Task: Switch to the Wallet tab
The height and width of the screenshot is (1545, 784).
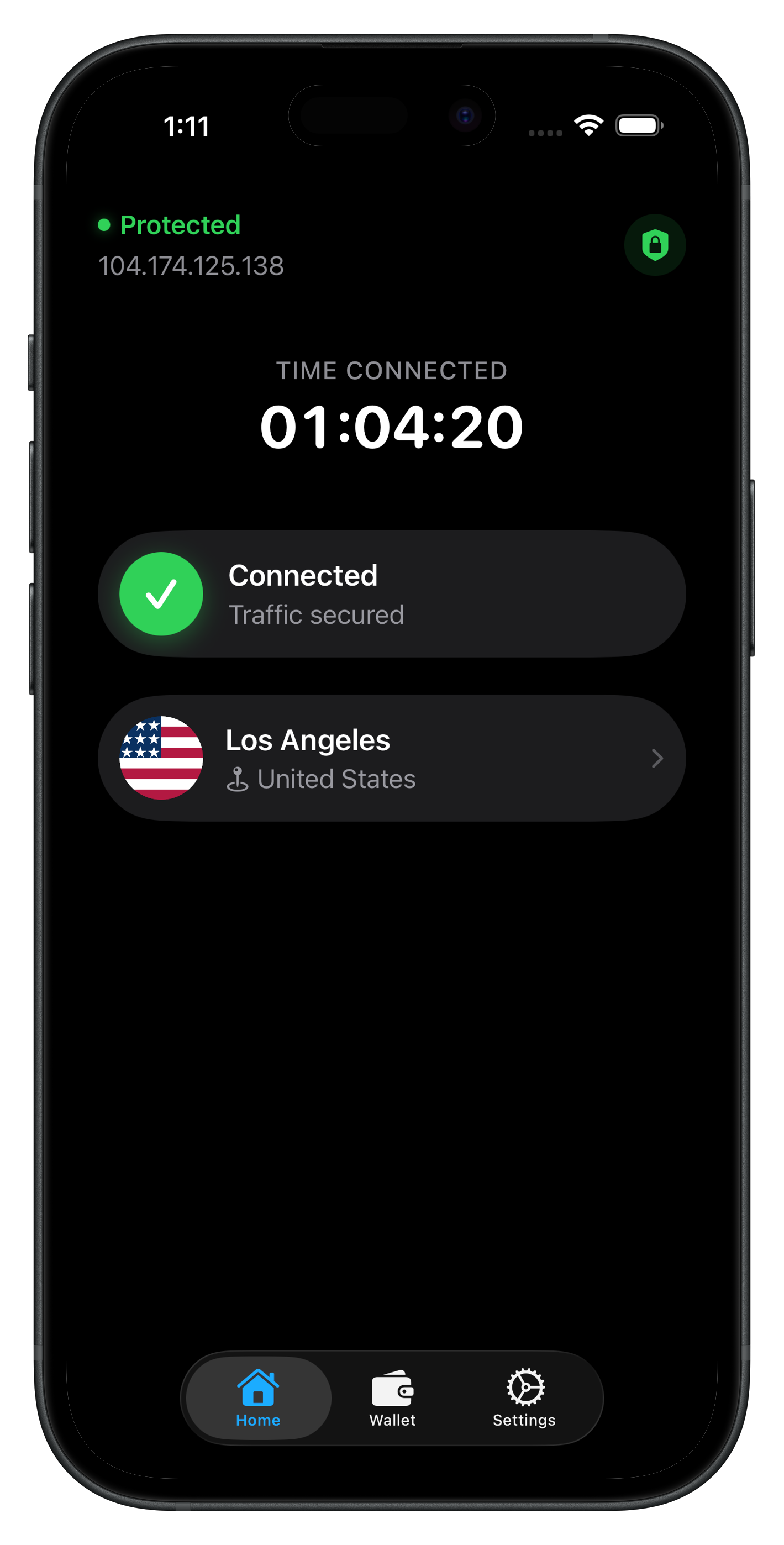Action: [x=392, y=1398]
